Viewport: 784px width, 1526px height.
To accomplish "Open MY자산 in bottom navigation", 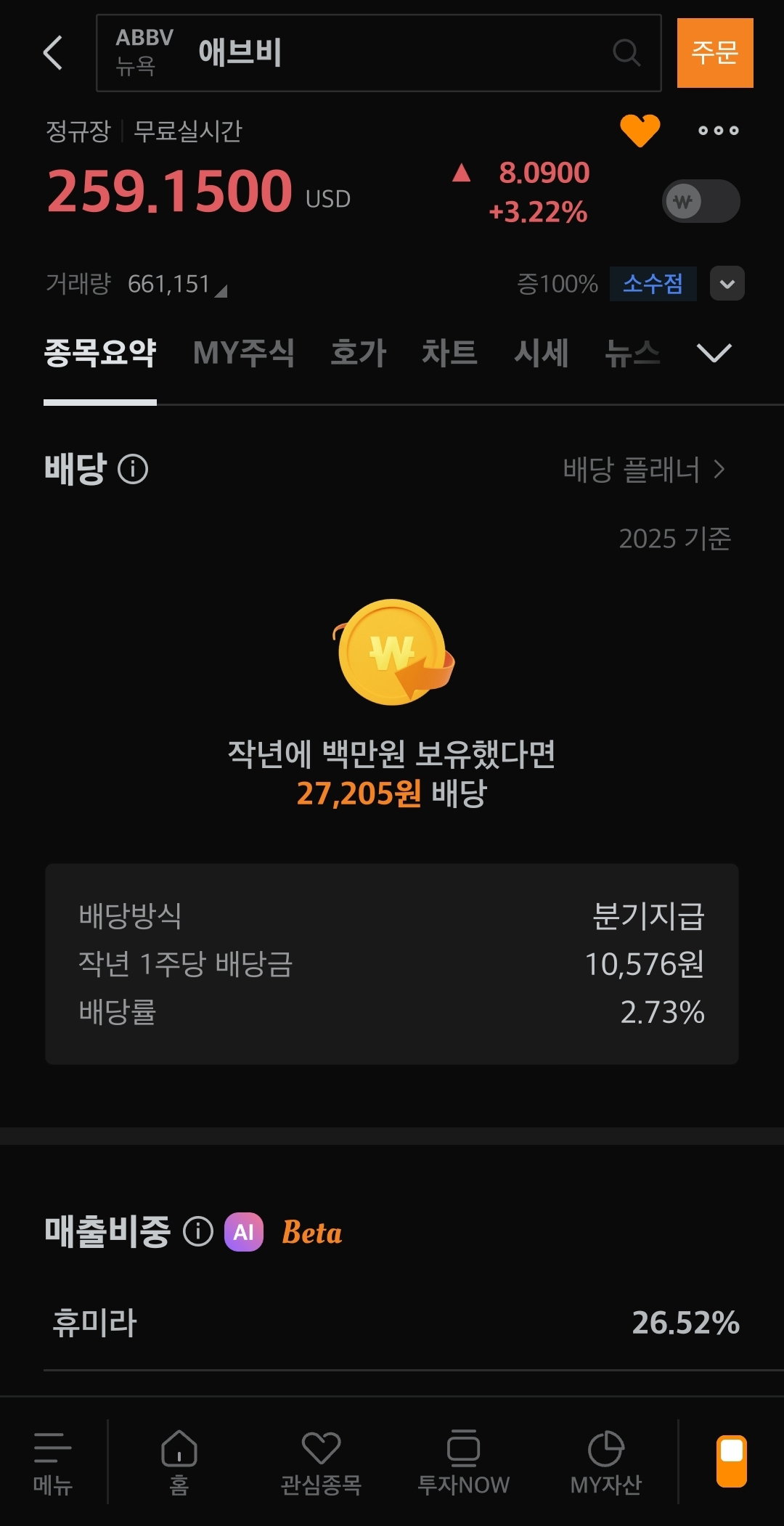I will click(605, 1462).
